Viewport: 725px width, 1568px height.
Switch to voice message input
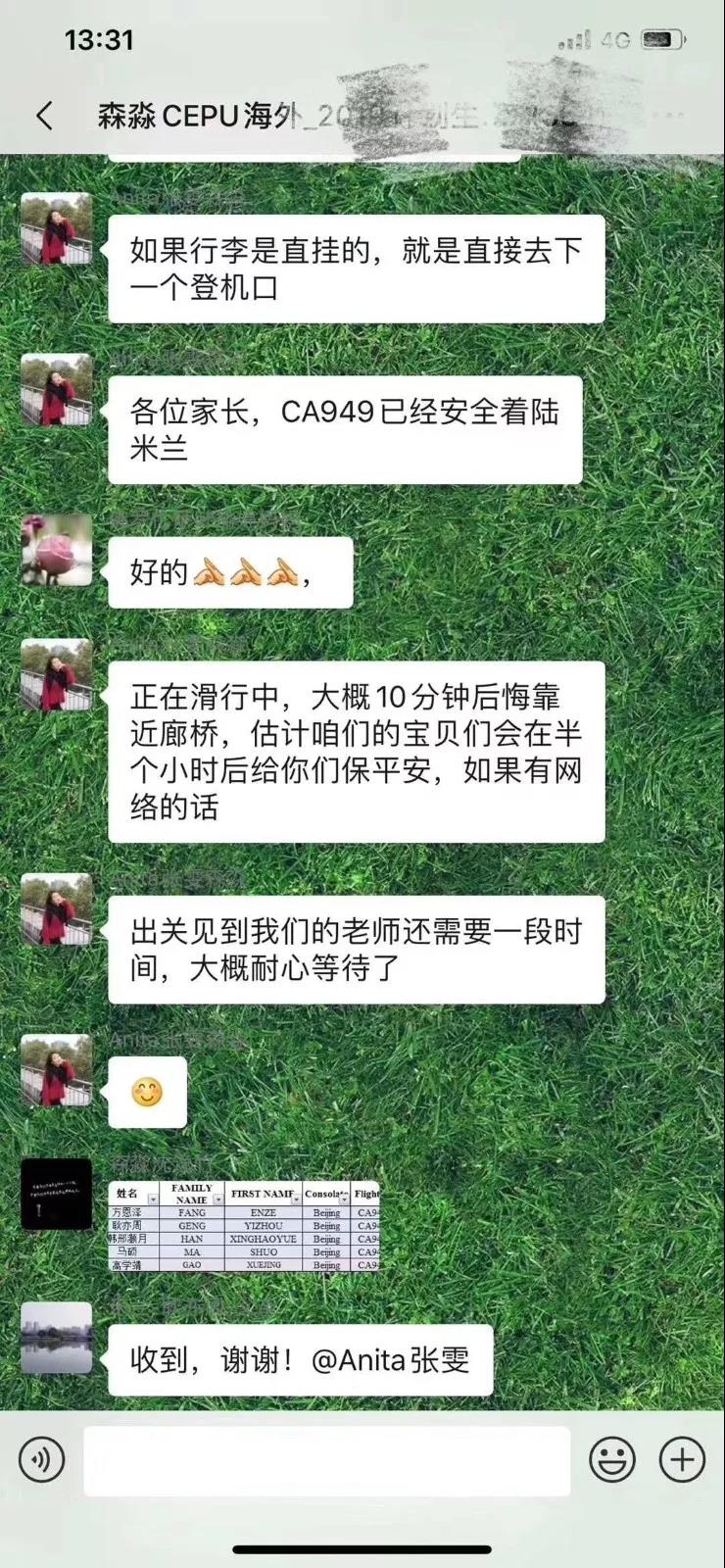point(42,1459)
